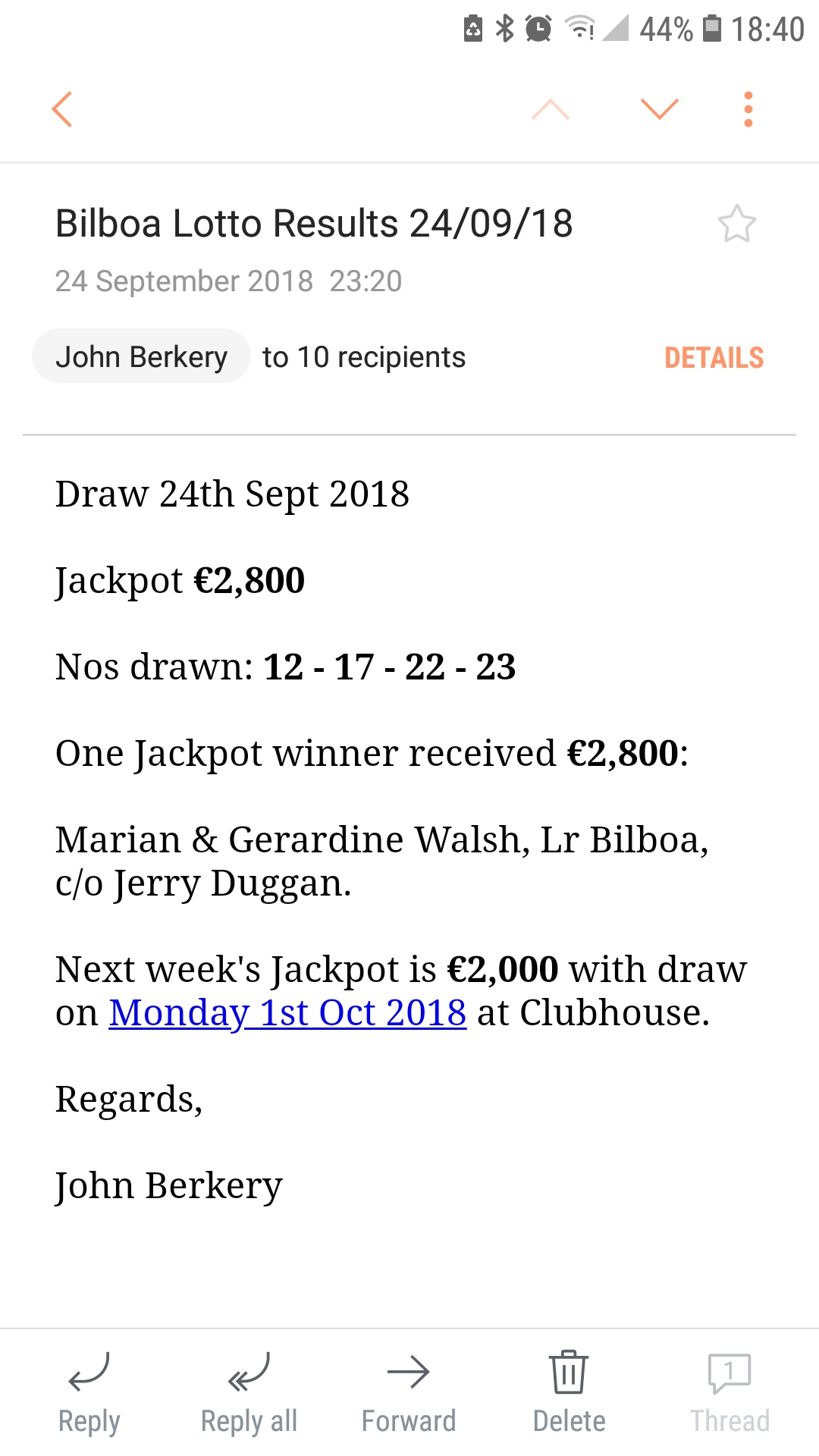
Task: Go back to the inbox
Action: 62,109
